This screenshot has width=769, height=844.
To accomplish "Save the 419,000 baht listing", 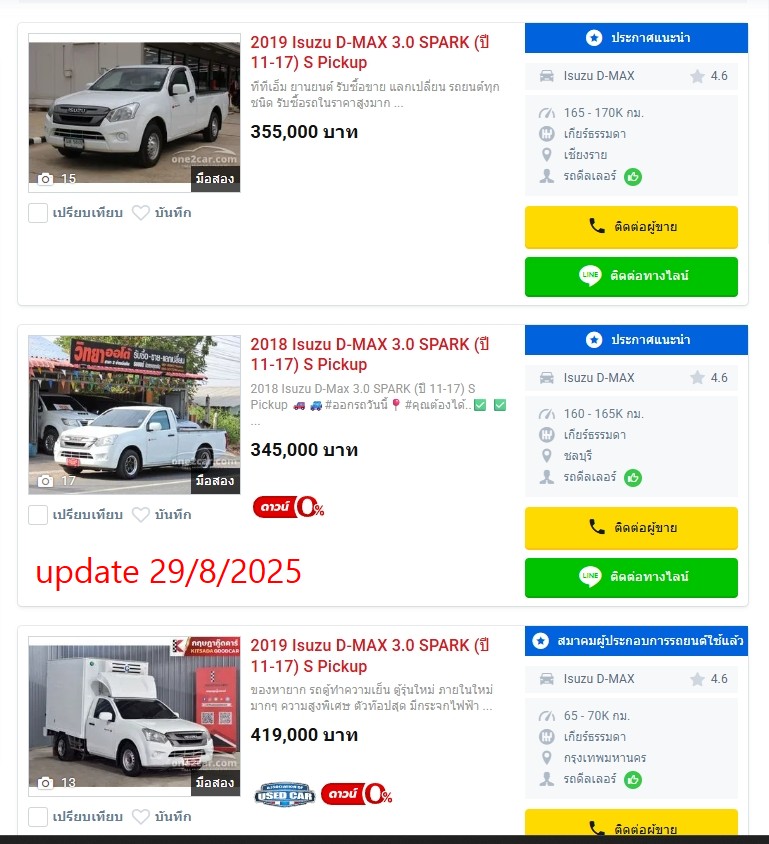I will (141, 817).
